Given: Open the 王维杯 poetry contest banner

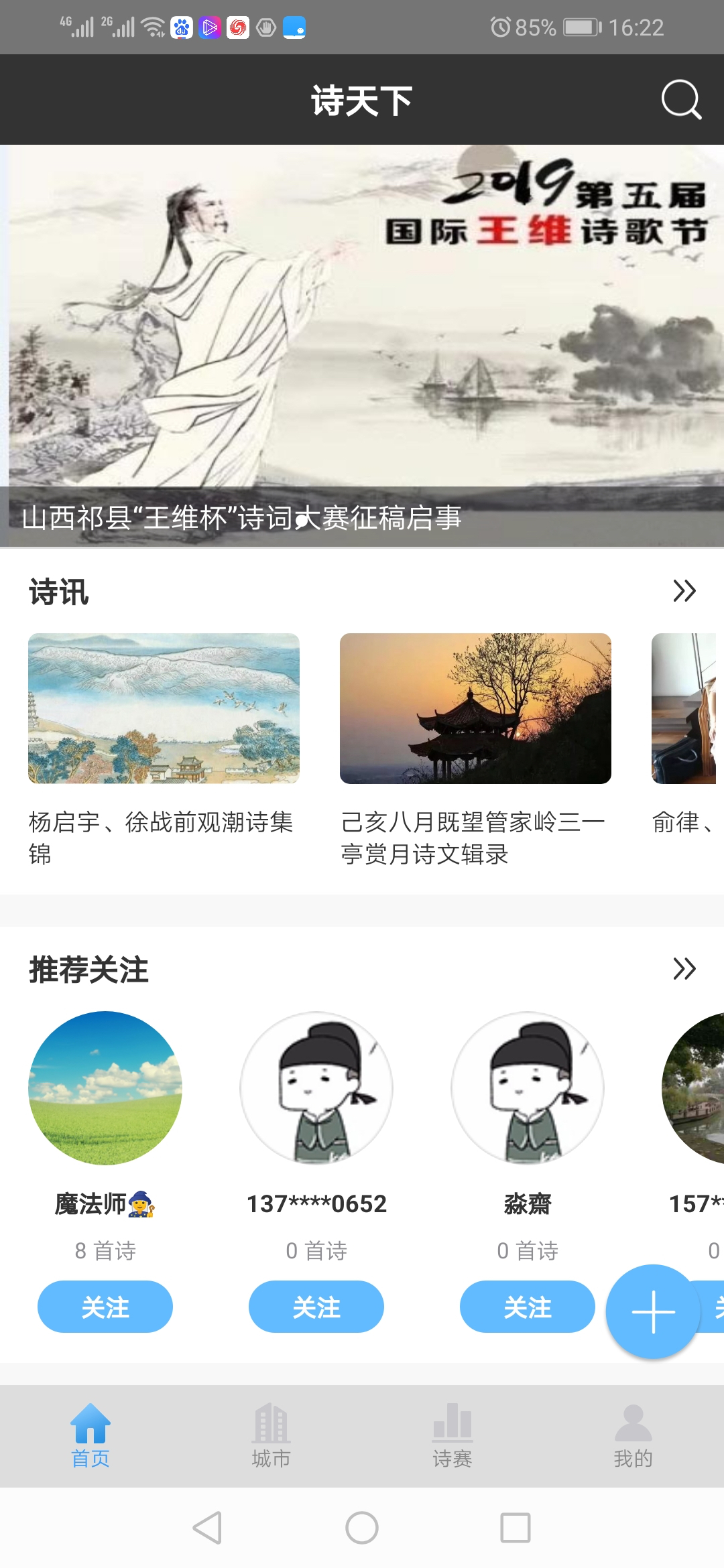Looking at the screenshot, I should (362, 346).
